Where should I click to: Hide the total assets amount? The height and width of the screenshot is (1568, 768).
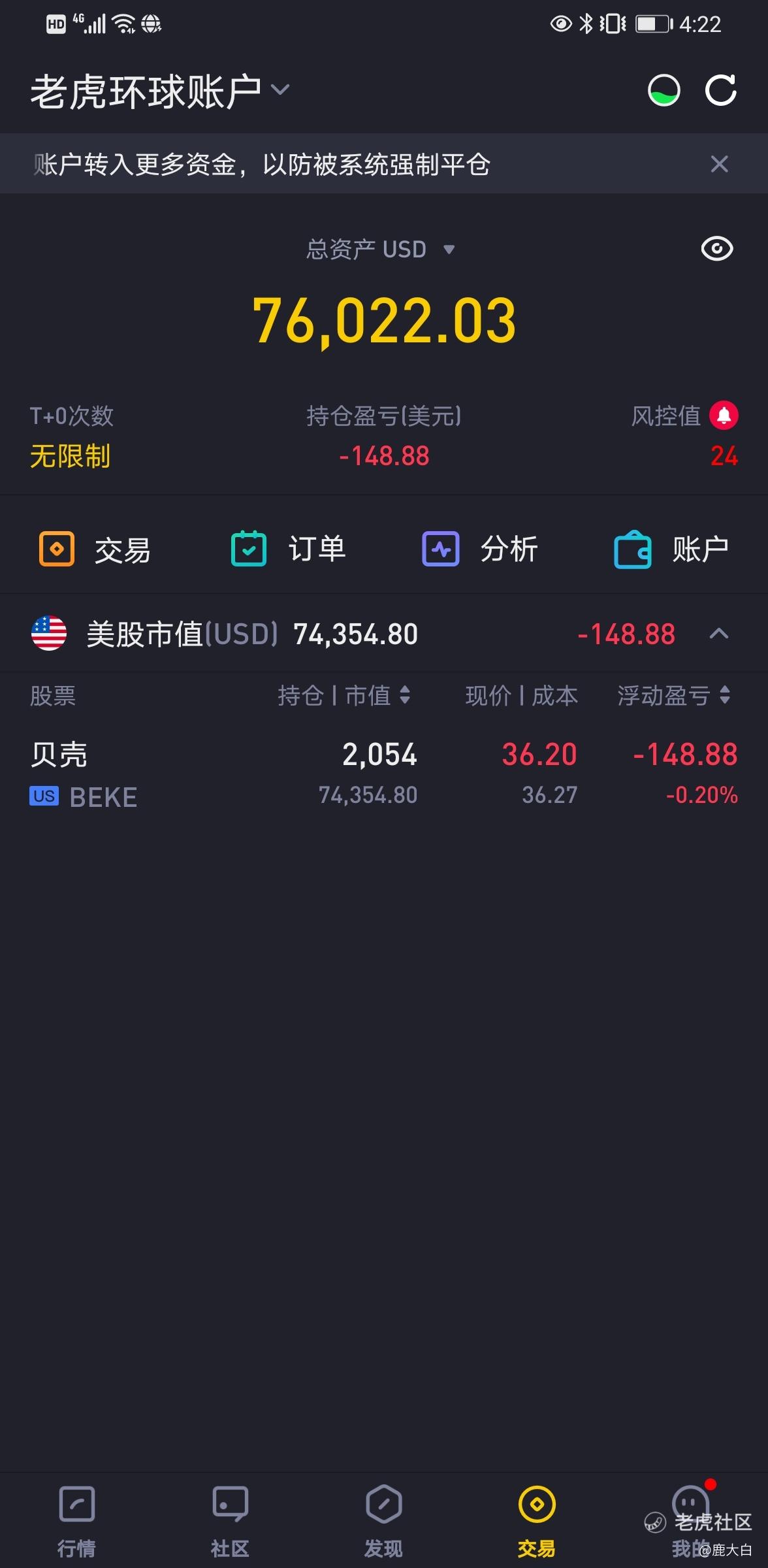[716, 249]
